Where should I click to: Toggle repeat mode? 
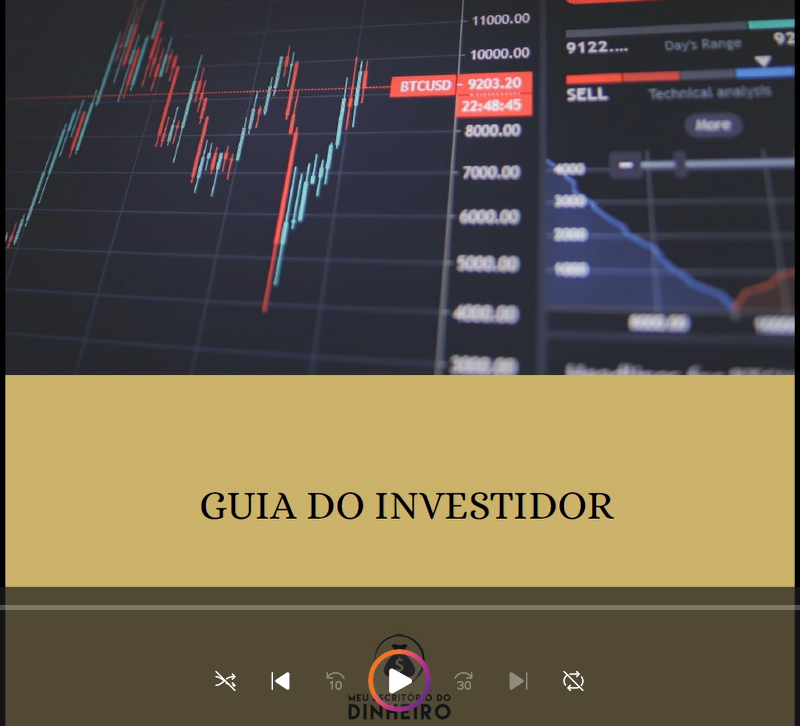pyautogui.click(x=573, y=681)
